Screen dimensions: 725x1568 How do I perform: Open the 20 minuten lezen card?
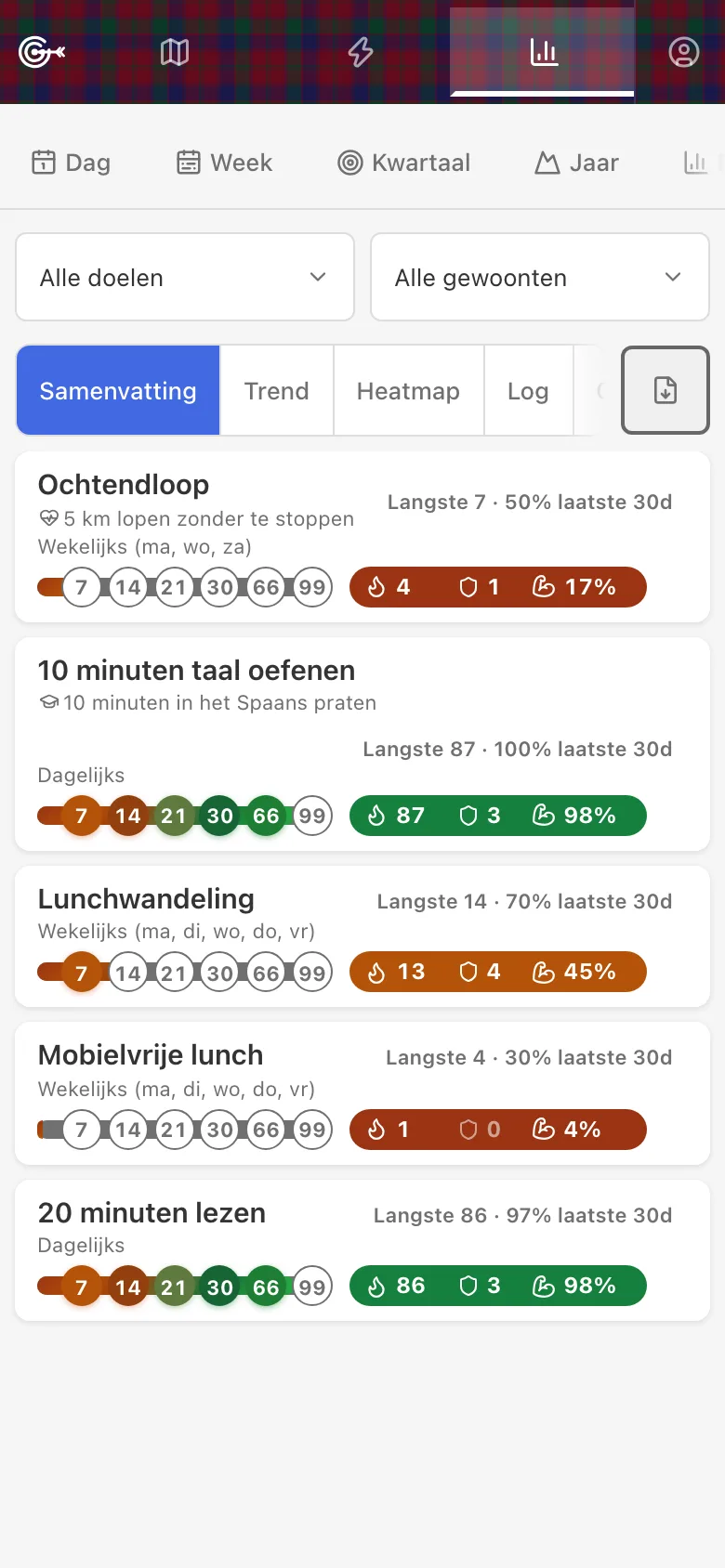pos(362,1250)
